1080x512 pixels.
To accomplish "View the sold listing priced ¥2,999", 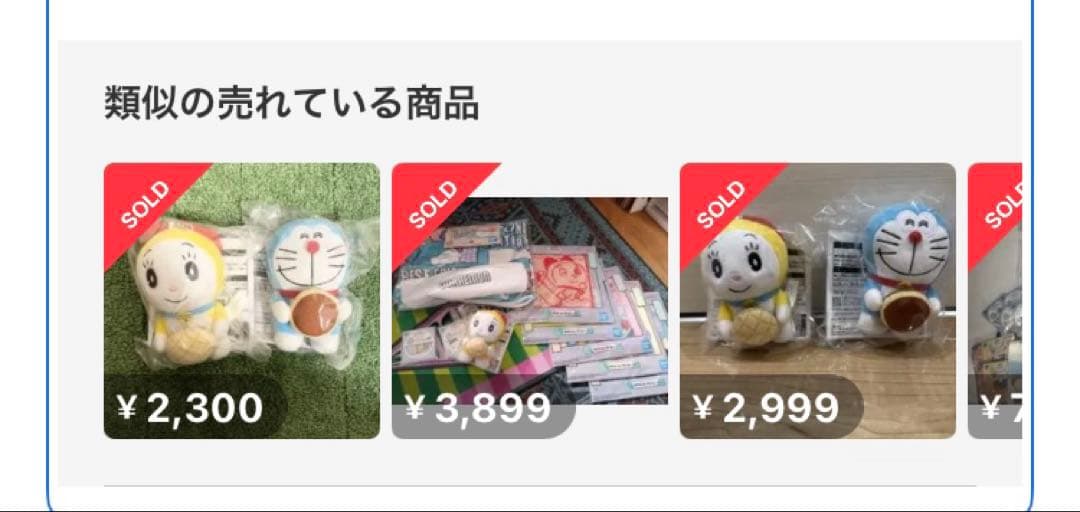I will 818,300.
